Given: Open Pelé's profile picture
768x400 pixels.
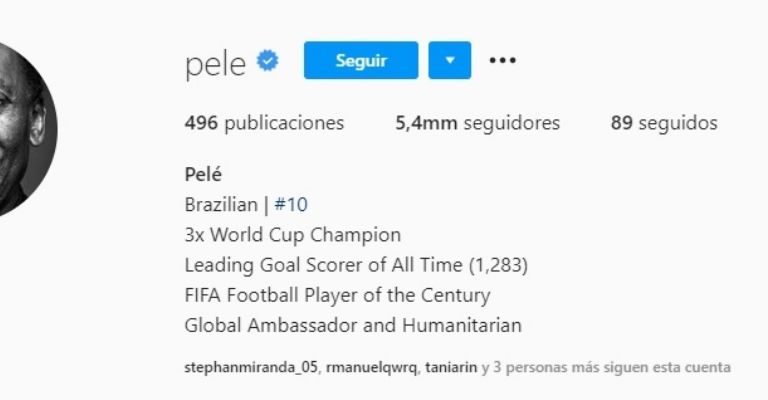Looking at the screenshot, I should tap(20, 130).
